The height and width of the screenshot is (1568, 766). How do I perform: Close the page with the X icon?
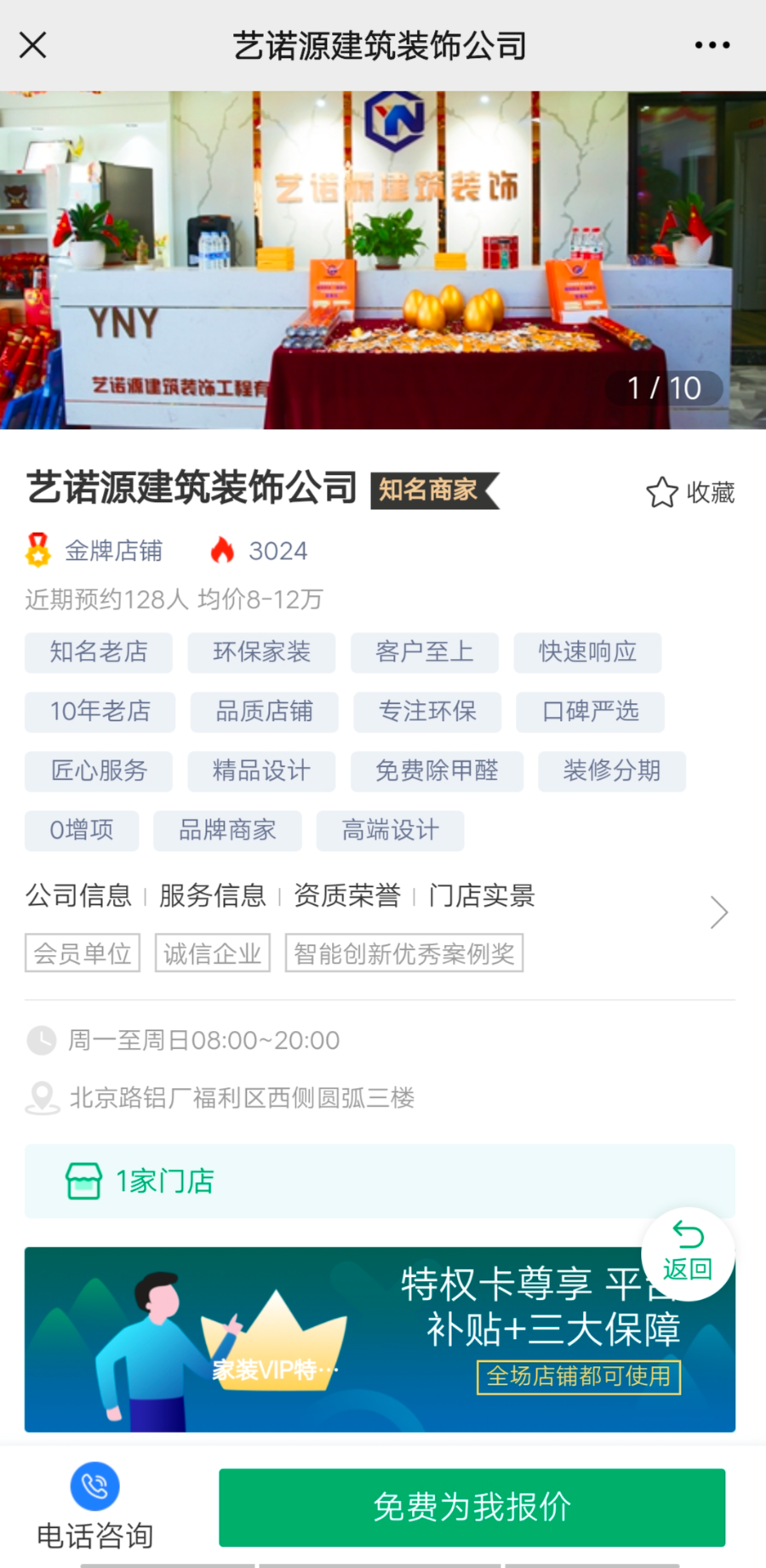33,45
